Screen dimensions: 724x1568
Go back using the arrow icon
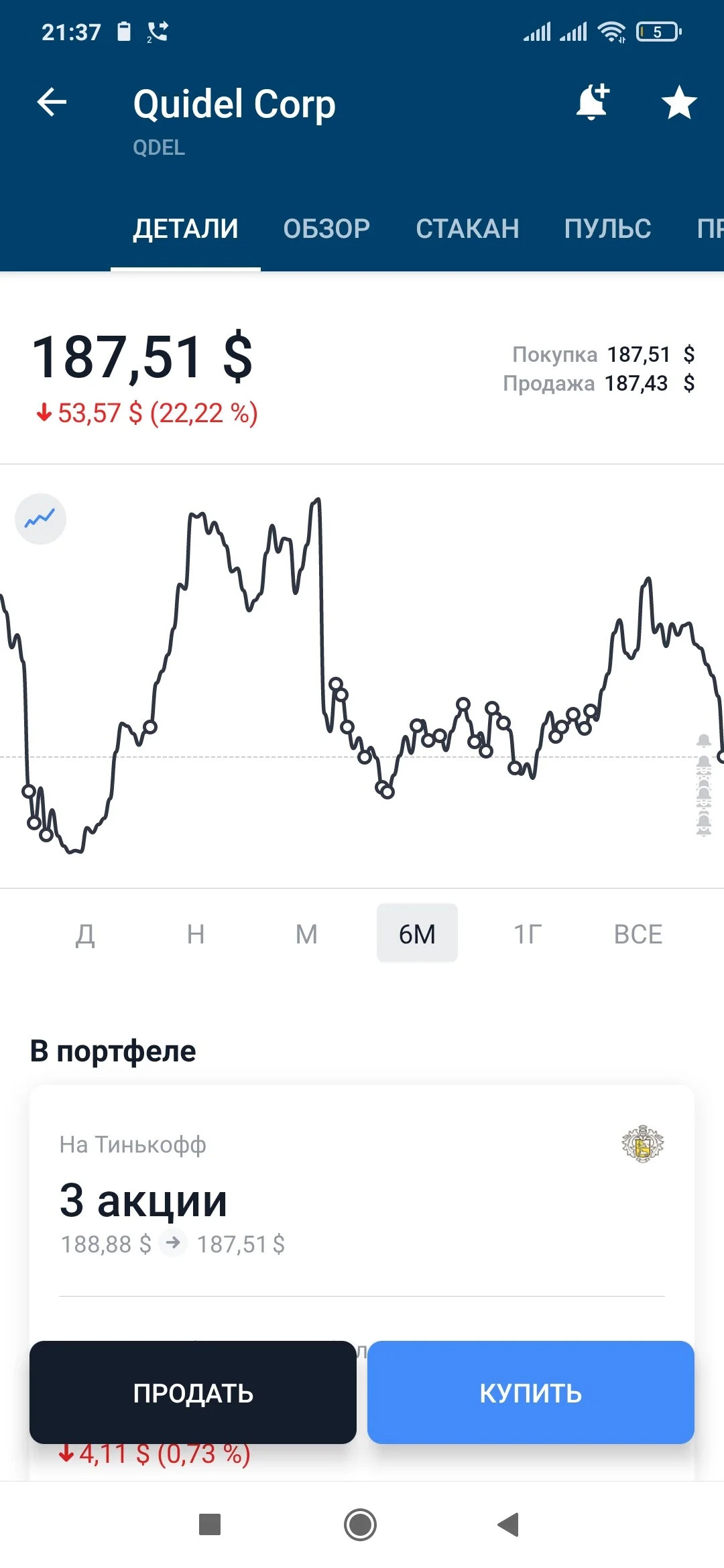tap(52, 103)
